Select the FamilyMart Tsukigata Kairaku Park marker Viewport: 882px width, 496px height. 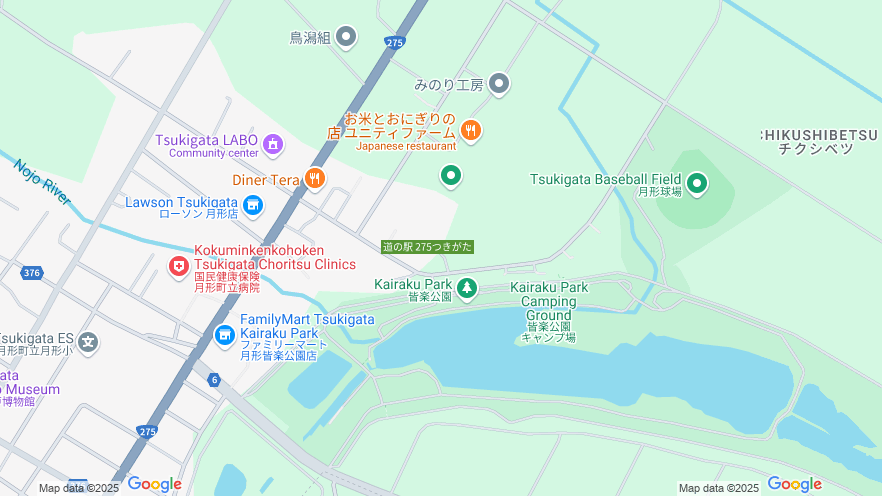(224, 335)
